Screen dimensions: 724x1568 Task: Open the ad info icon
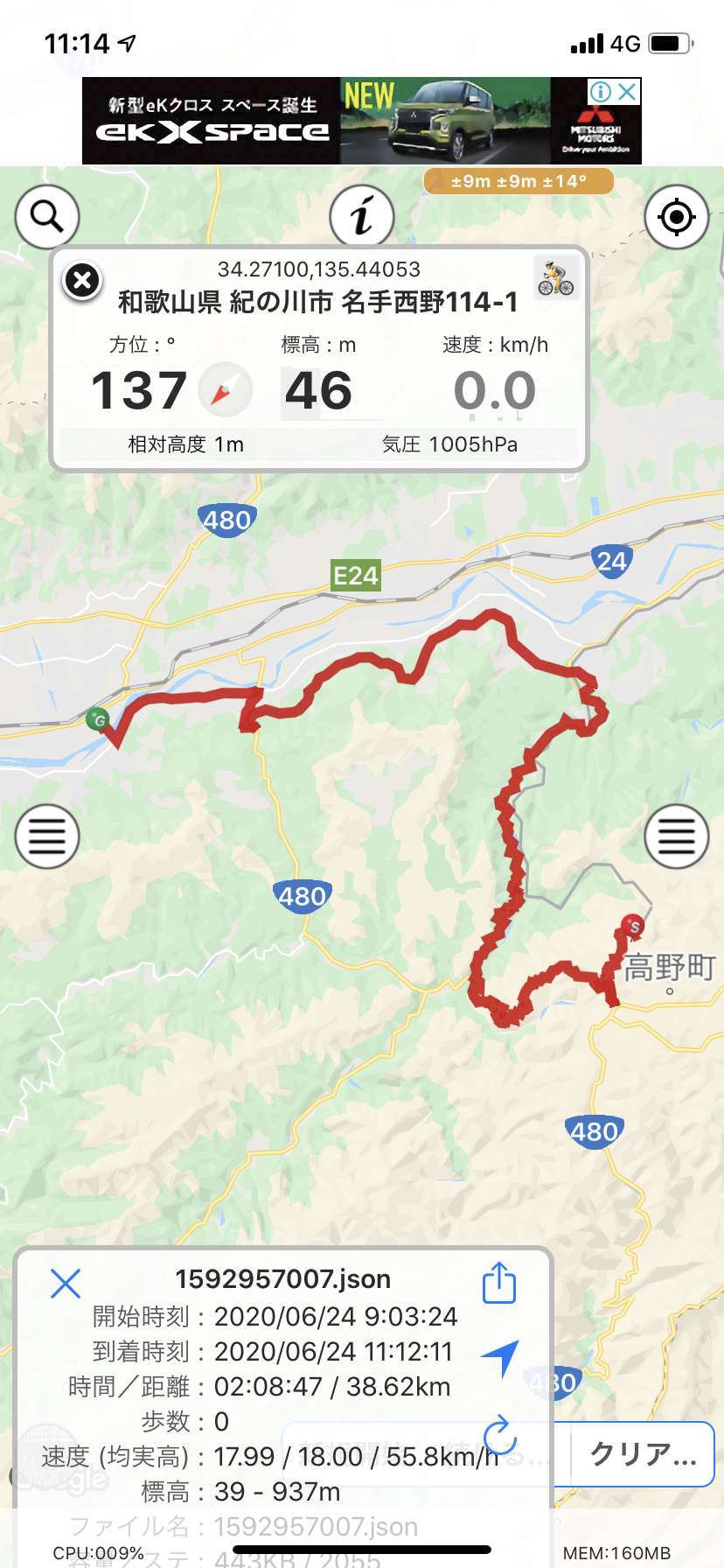(x=601, y=91)
